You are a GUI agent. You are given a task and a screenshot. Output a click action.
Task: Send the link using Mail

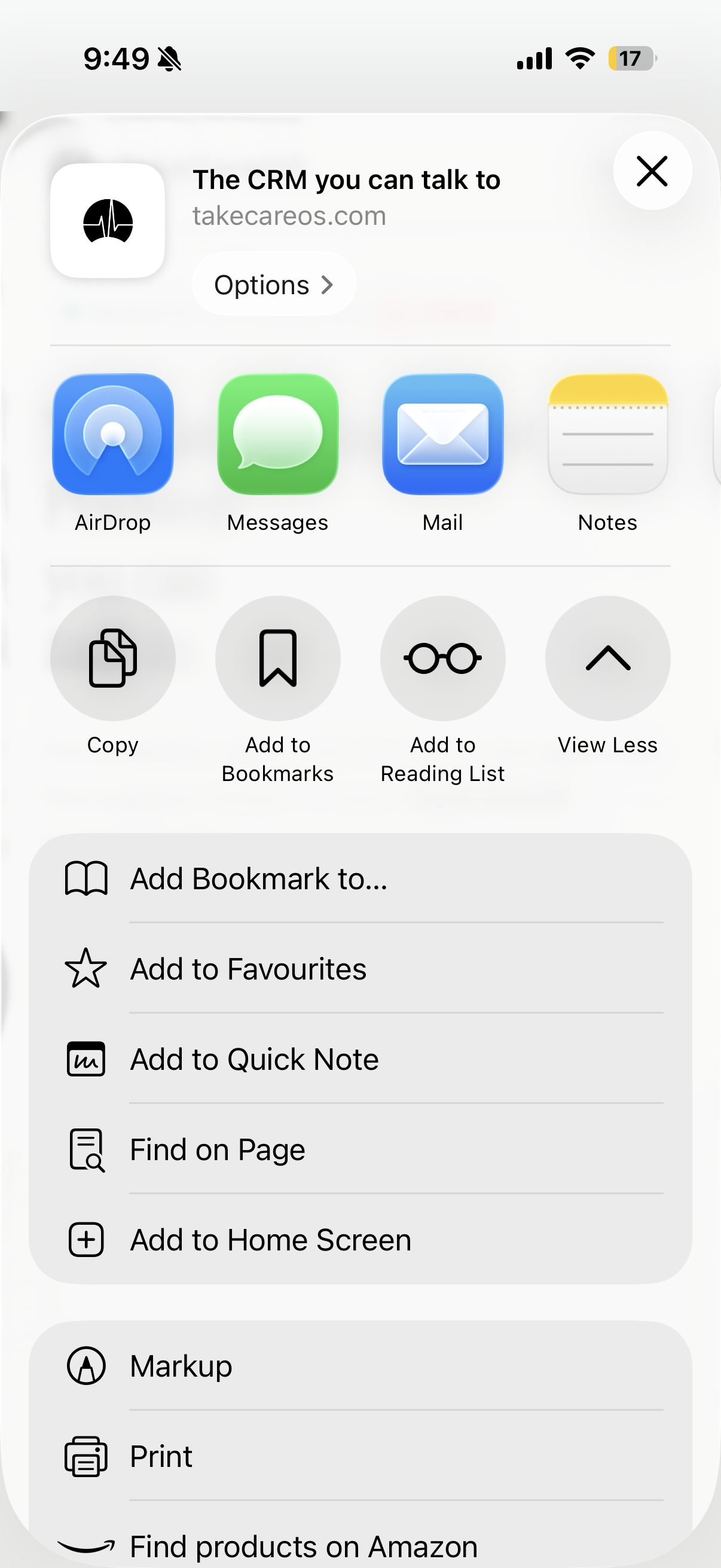point(442,434)
